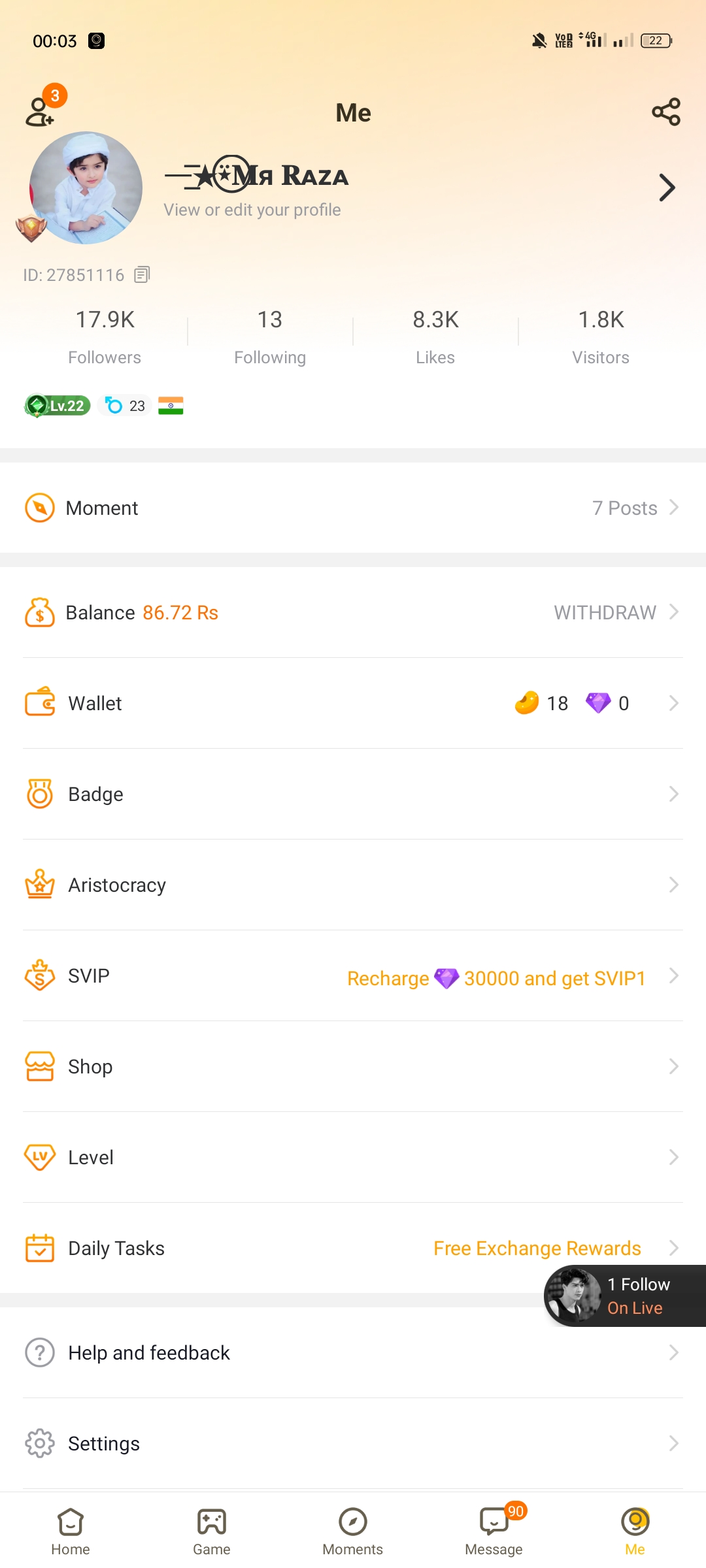Viewport: 706px width, 1568px height.
Task: Copy the user ID number
Action: coord(142,275)
